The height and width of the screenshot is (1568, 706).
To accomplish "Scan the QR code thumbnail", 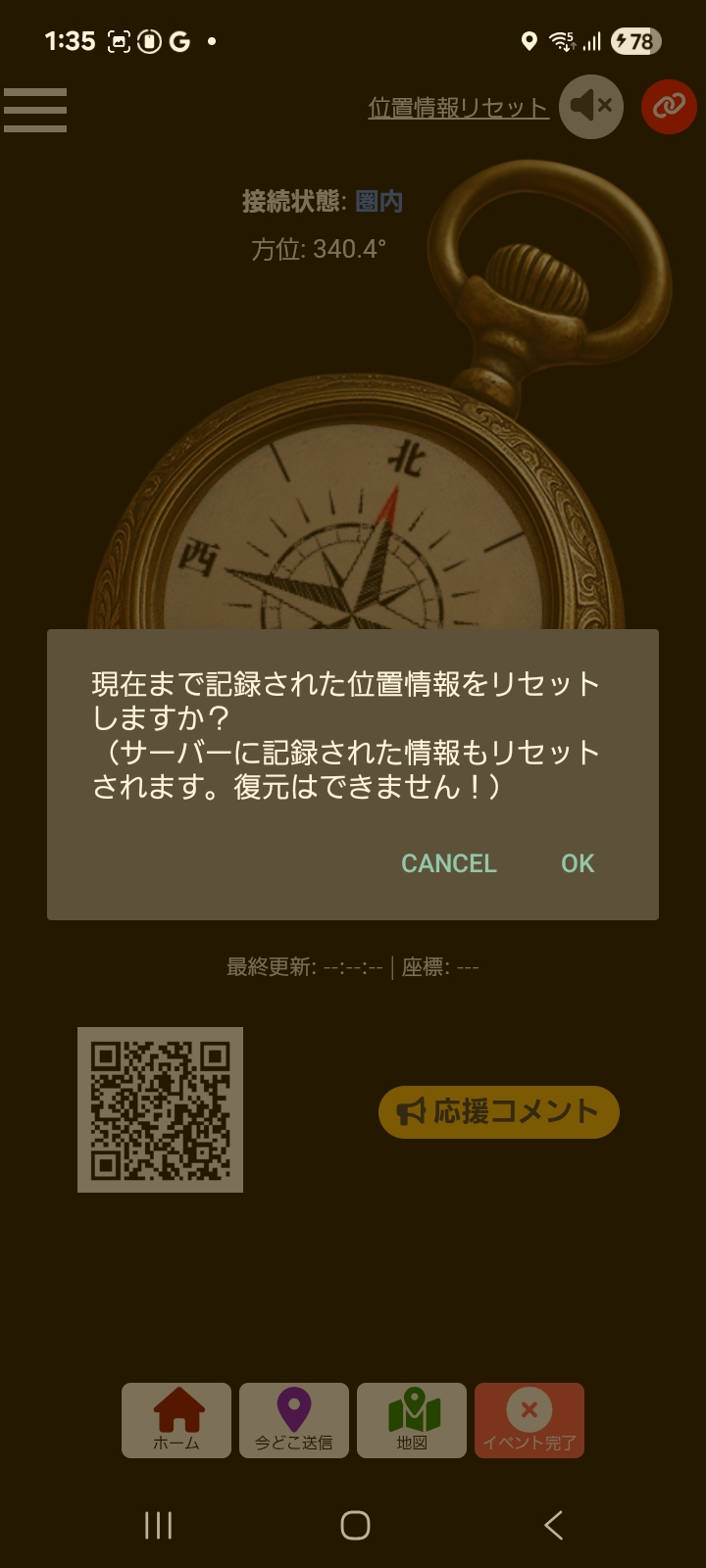I will click(x=160, y=1109).
